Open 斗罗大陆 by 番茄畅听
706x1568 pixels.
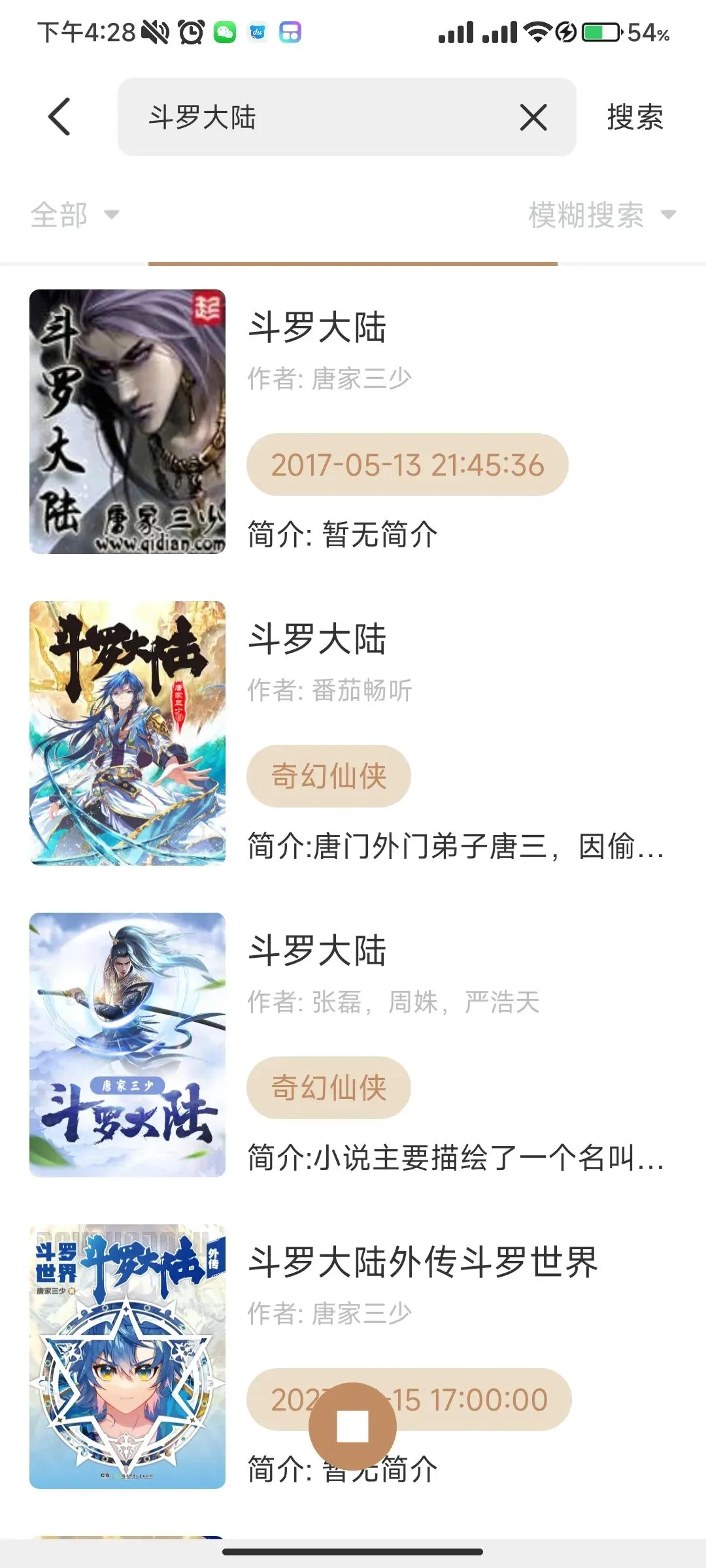(353, 733)
